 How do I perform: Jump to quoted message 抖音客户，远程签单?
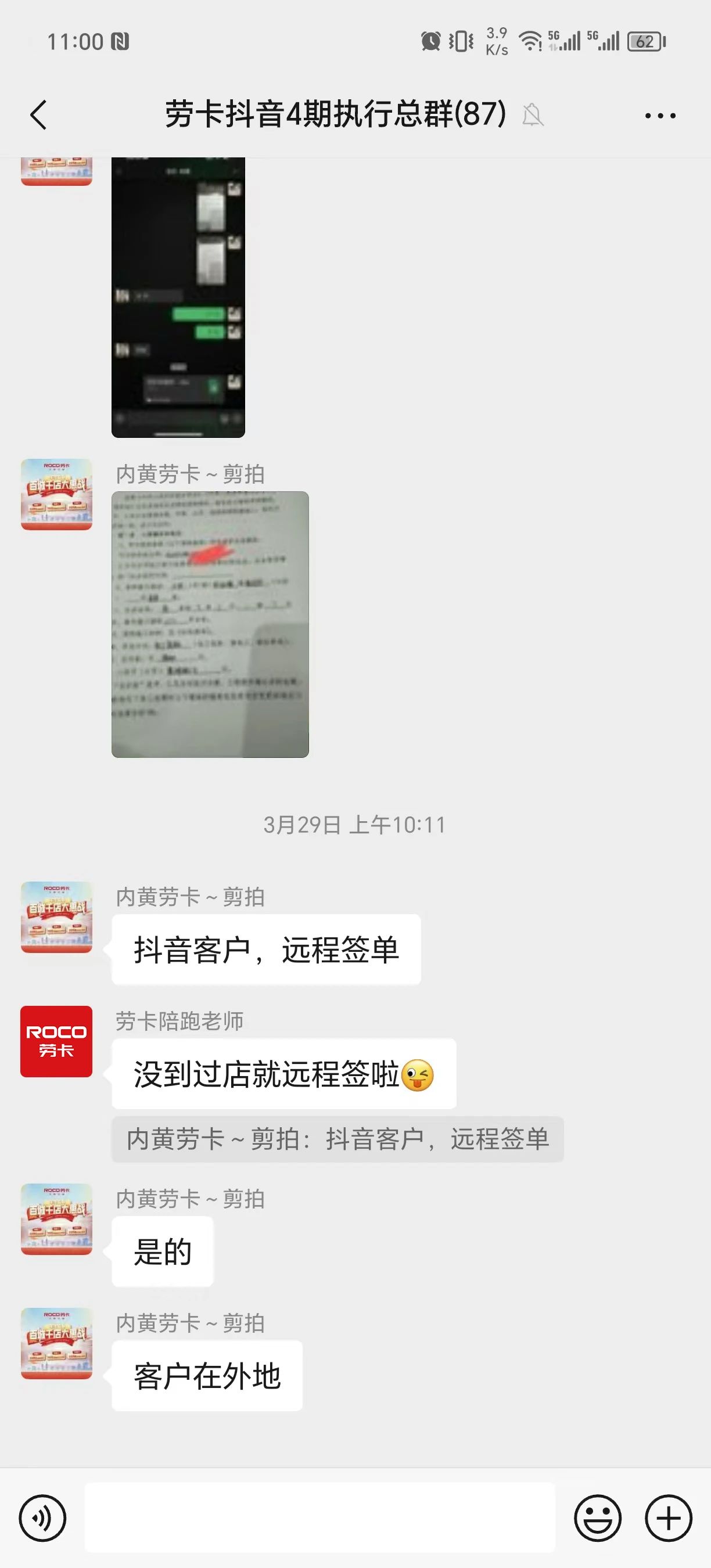tap(337, 1139)
